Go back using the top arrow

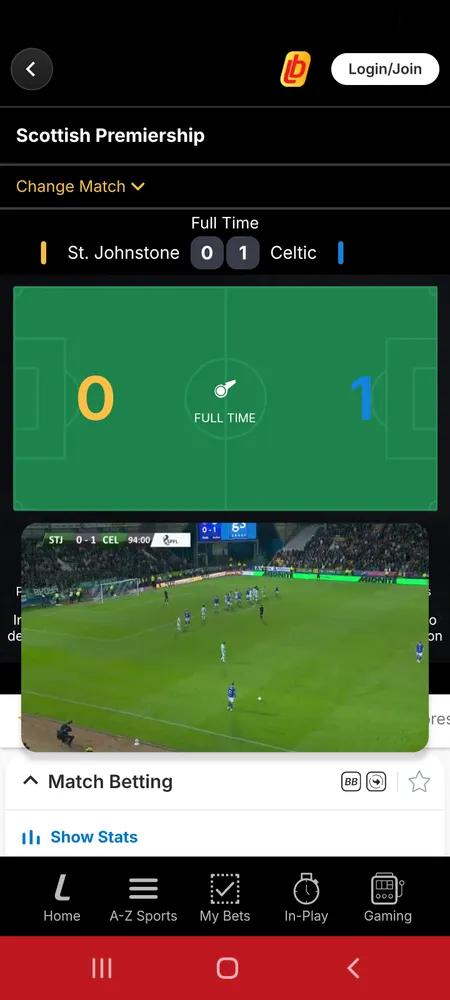(31, 69)
